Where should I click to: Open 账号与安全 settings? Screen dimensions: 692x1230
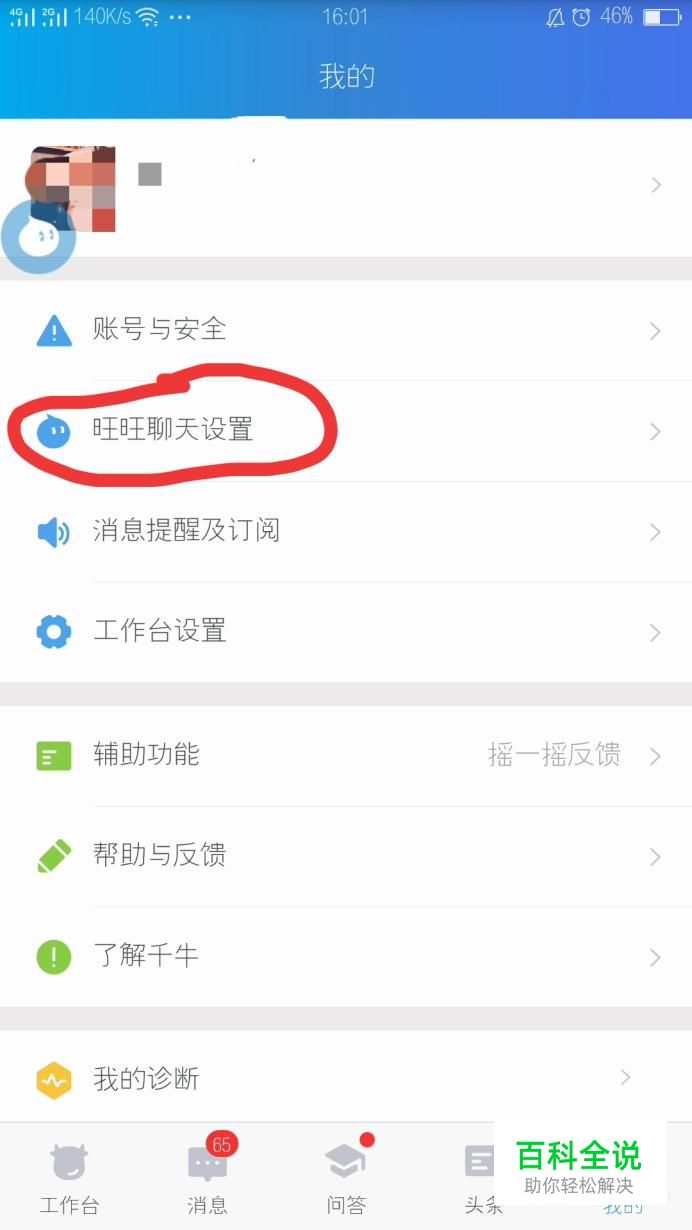(346, 330)
